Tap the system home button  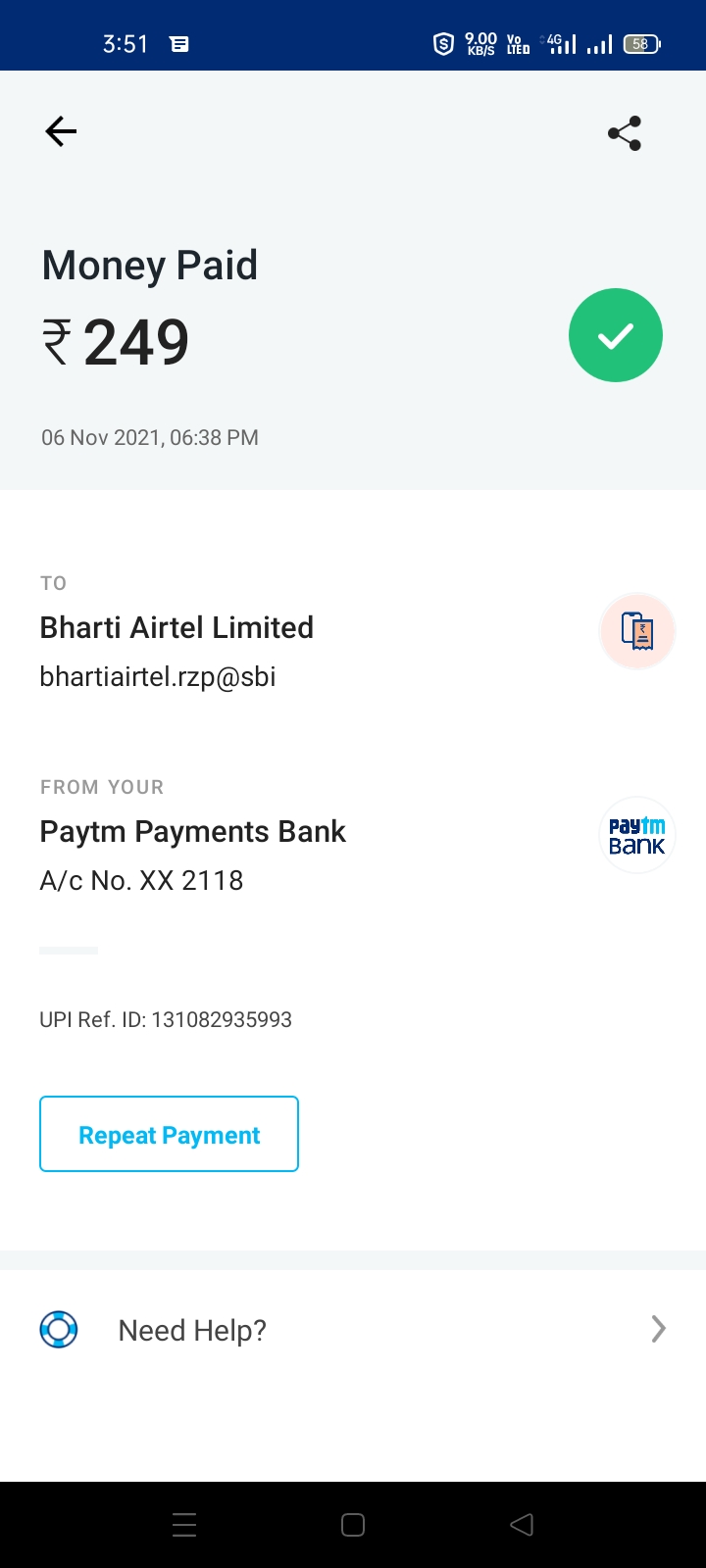pyautogui.click(x=353, y=1525)
